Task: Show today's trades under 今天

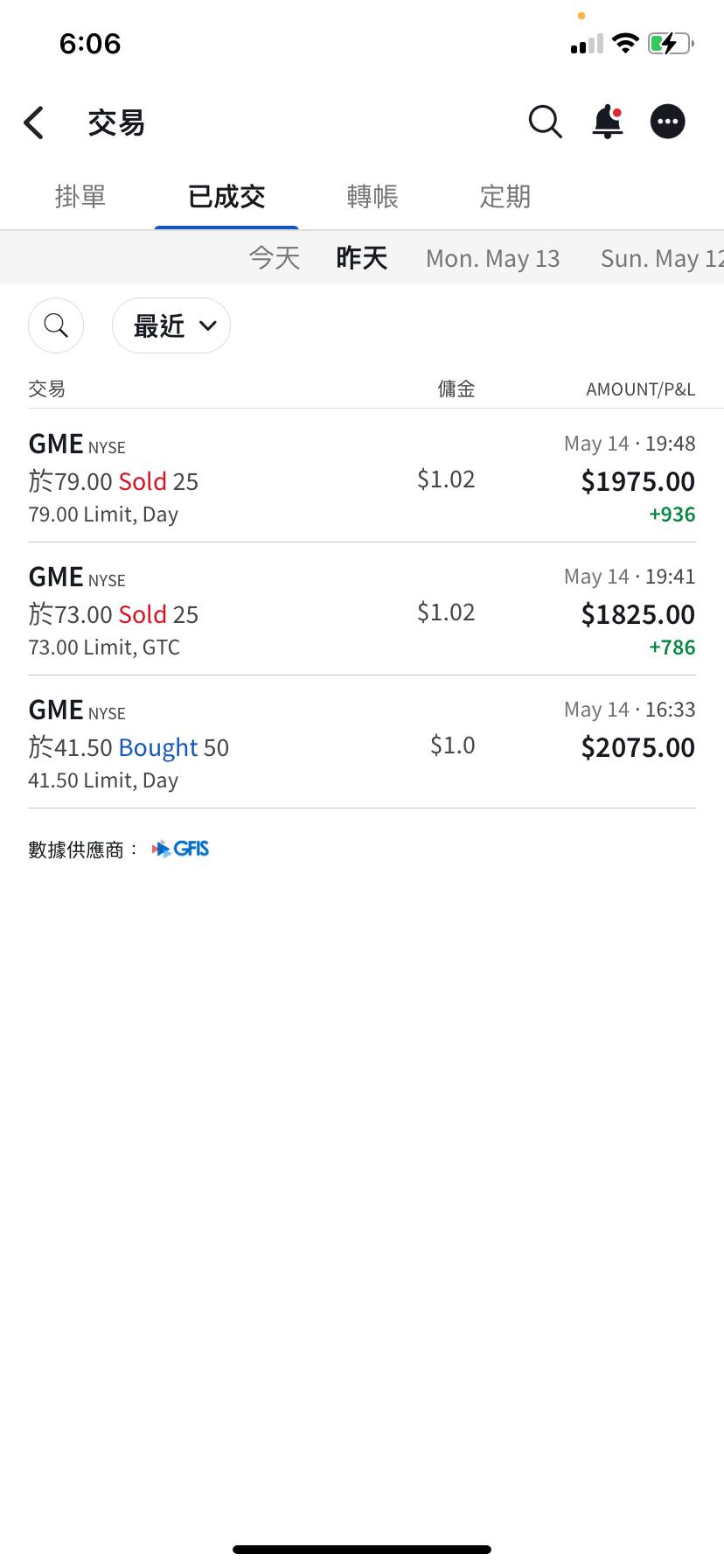Action: click(275, 258)
